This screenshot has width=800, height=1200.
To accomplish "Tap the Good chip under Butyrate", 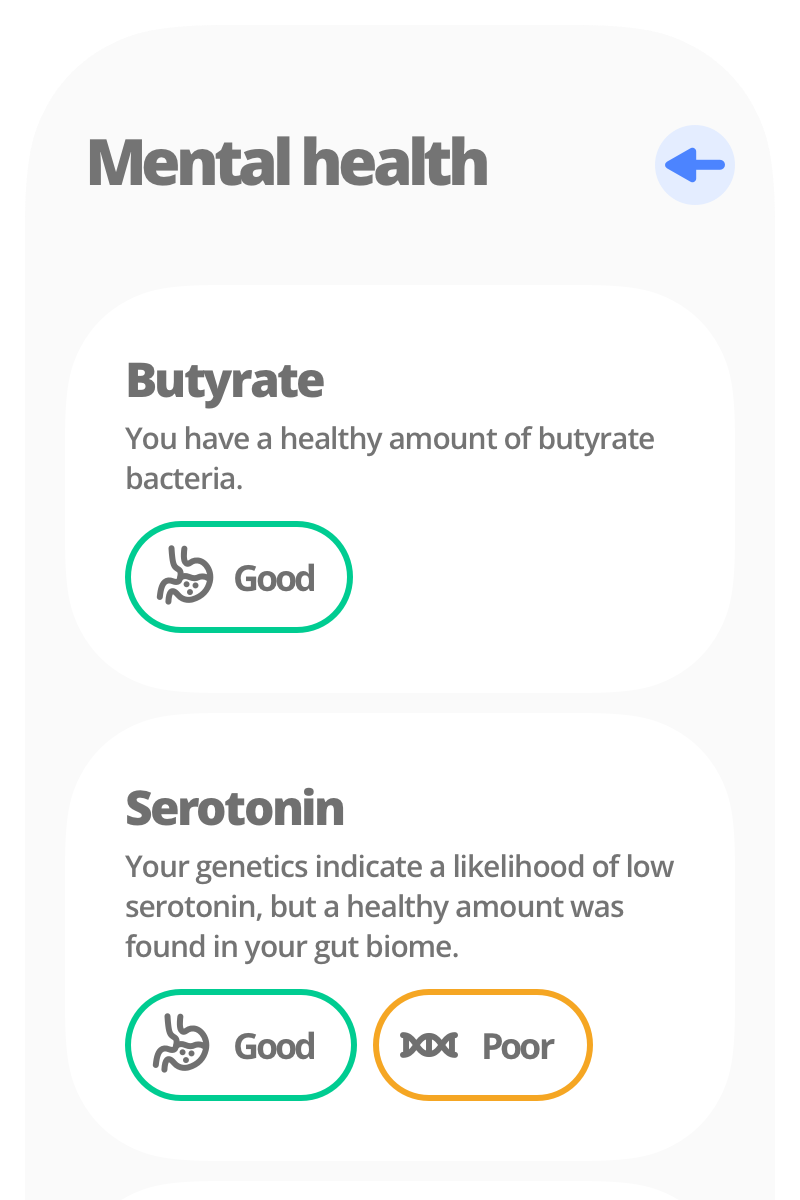I will (x=239, y=577).
